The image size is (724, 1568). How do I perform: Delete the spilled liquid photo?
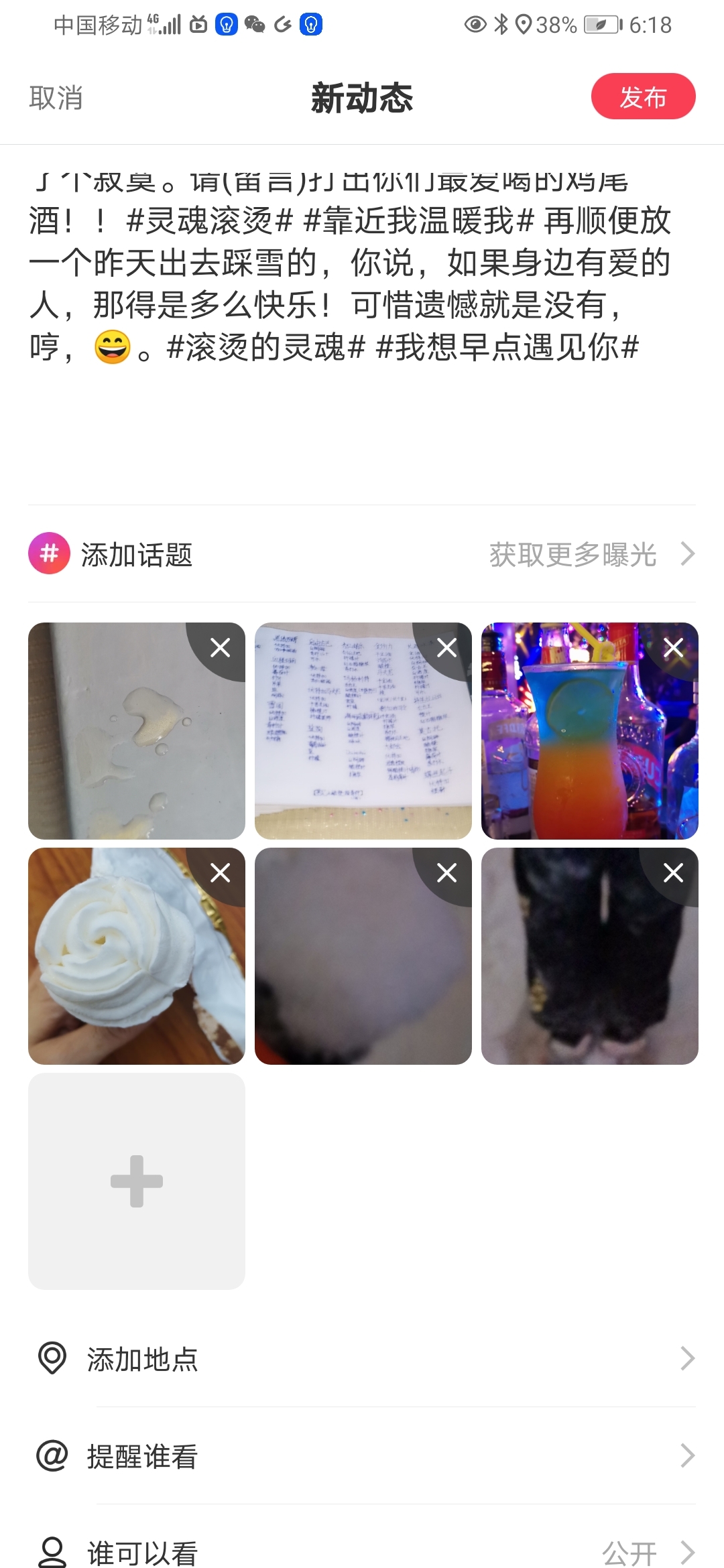click(x=220, y=648)
